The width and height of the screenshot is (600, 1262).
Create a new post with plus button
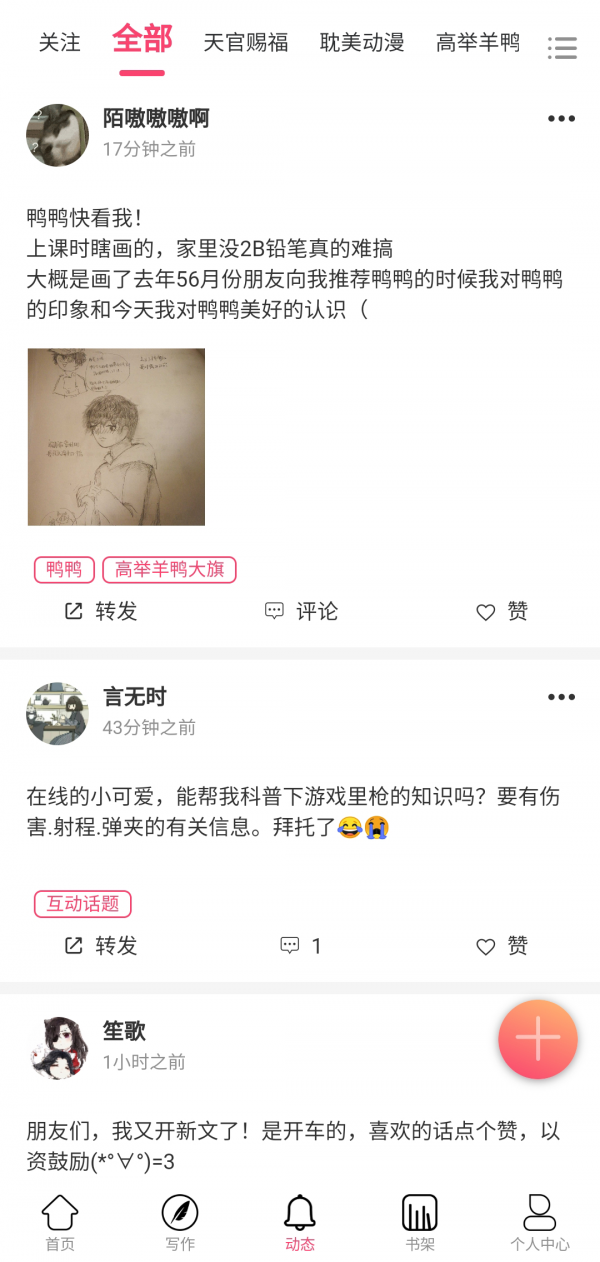click(538, 1040)
